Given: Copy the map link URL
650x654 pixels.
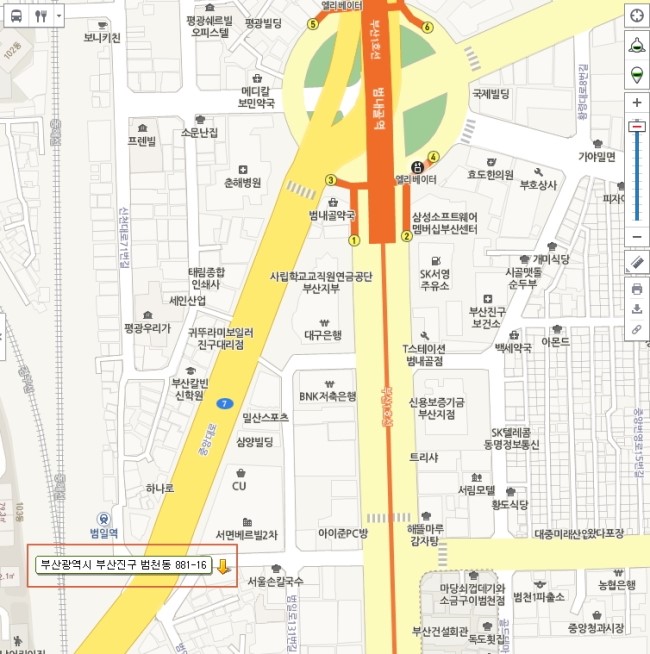Looking at the screenshot, I should tap(637, 329).
